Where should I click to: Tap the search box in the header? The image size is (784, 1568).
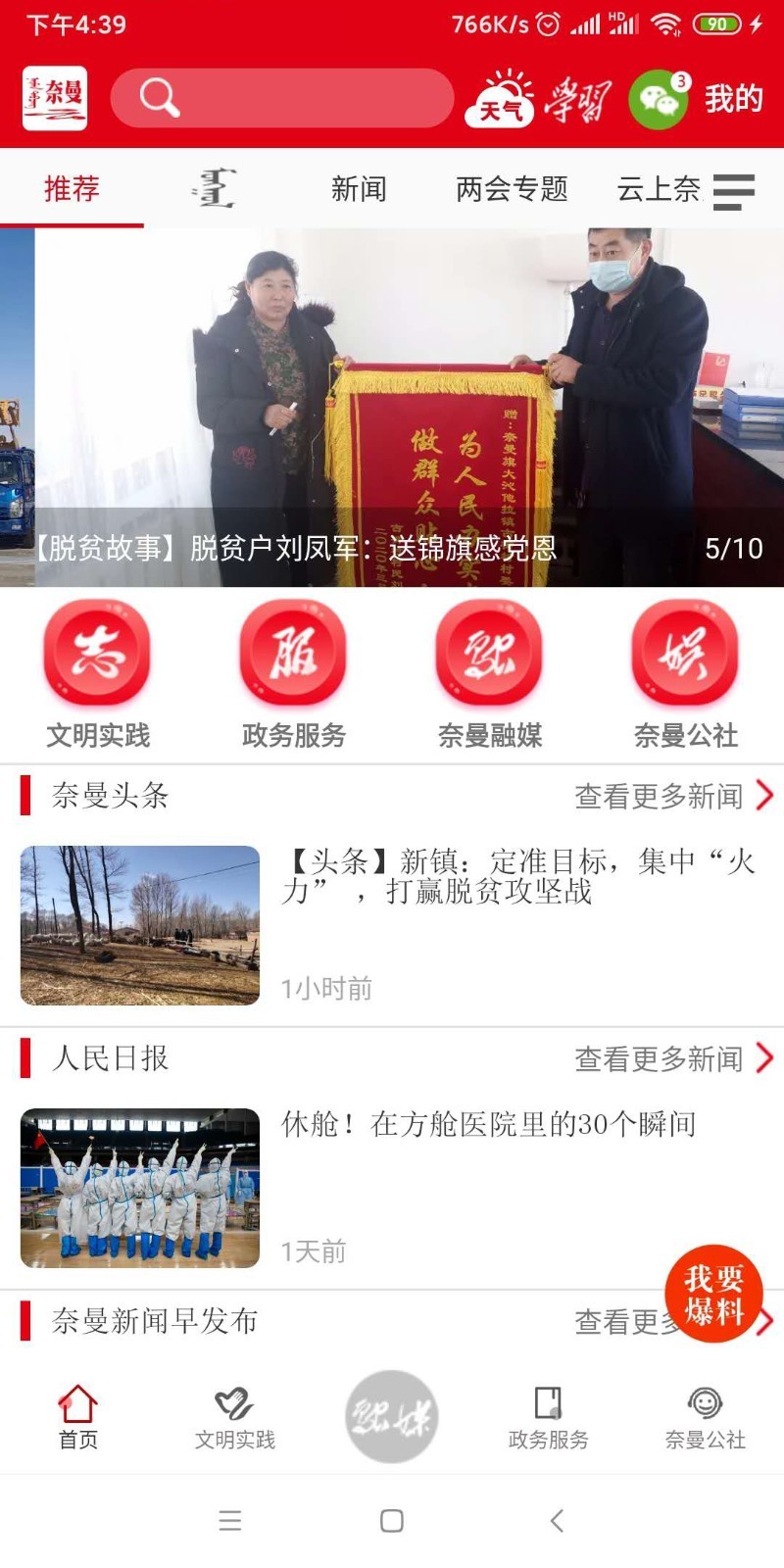282,98
